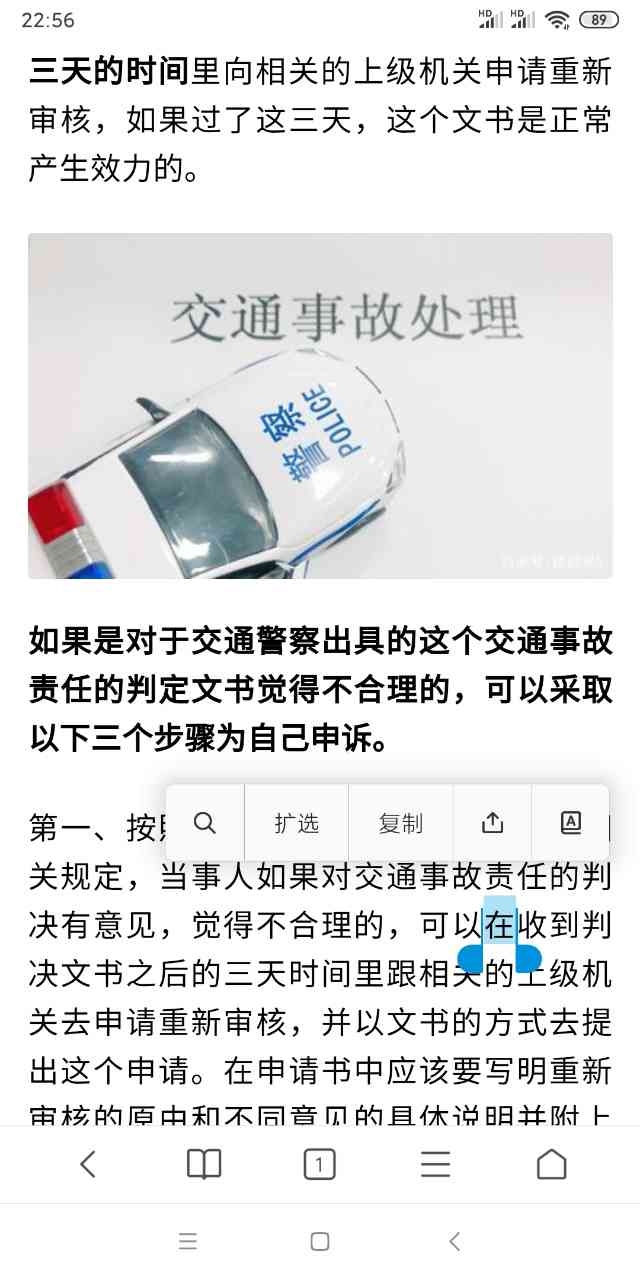Image resolution: width=640 pixels, height=1280 pixels.
Task: Open the system recent apps button
Action: (x=187, y=1242)
